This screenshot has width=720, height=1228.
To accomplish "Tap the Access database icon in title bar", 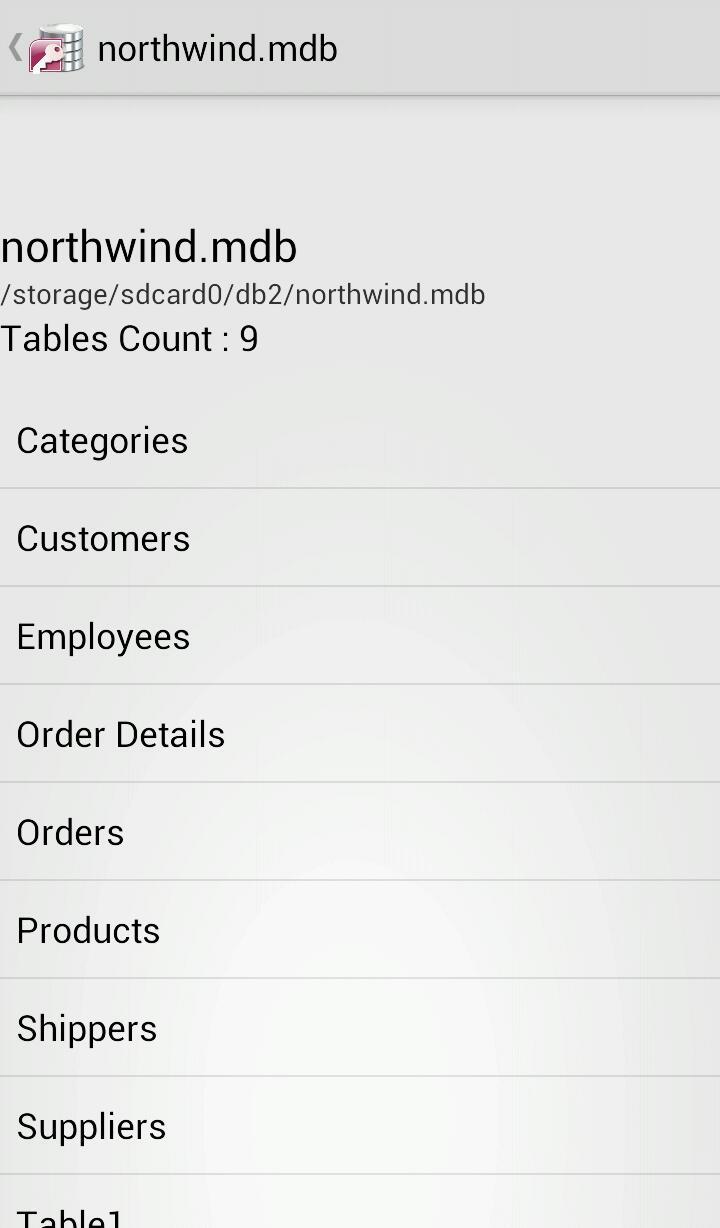I will [x=55, y=47].
